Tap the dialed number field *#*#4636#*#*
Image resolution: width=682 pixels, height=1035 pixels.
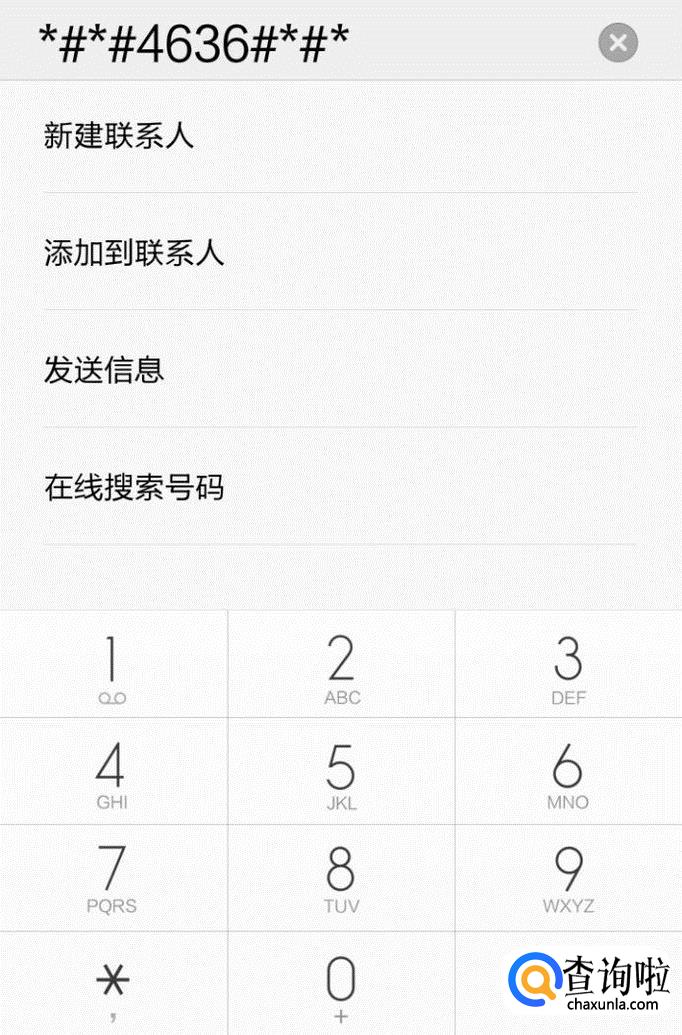click(x=193, y=44)
